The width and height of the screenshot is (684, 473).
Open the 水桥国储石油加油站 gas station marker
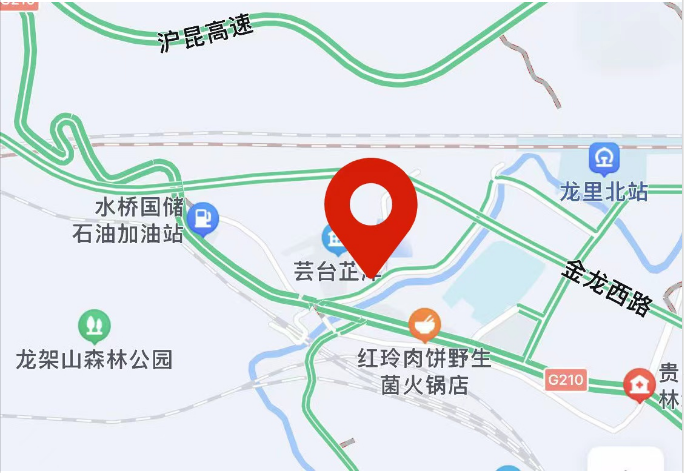(203, 219)
